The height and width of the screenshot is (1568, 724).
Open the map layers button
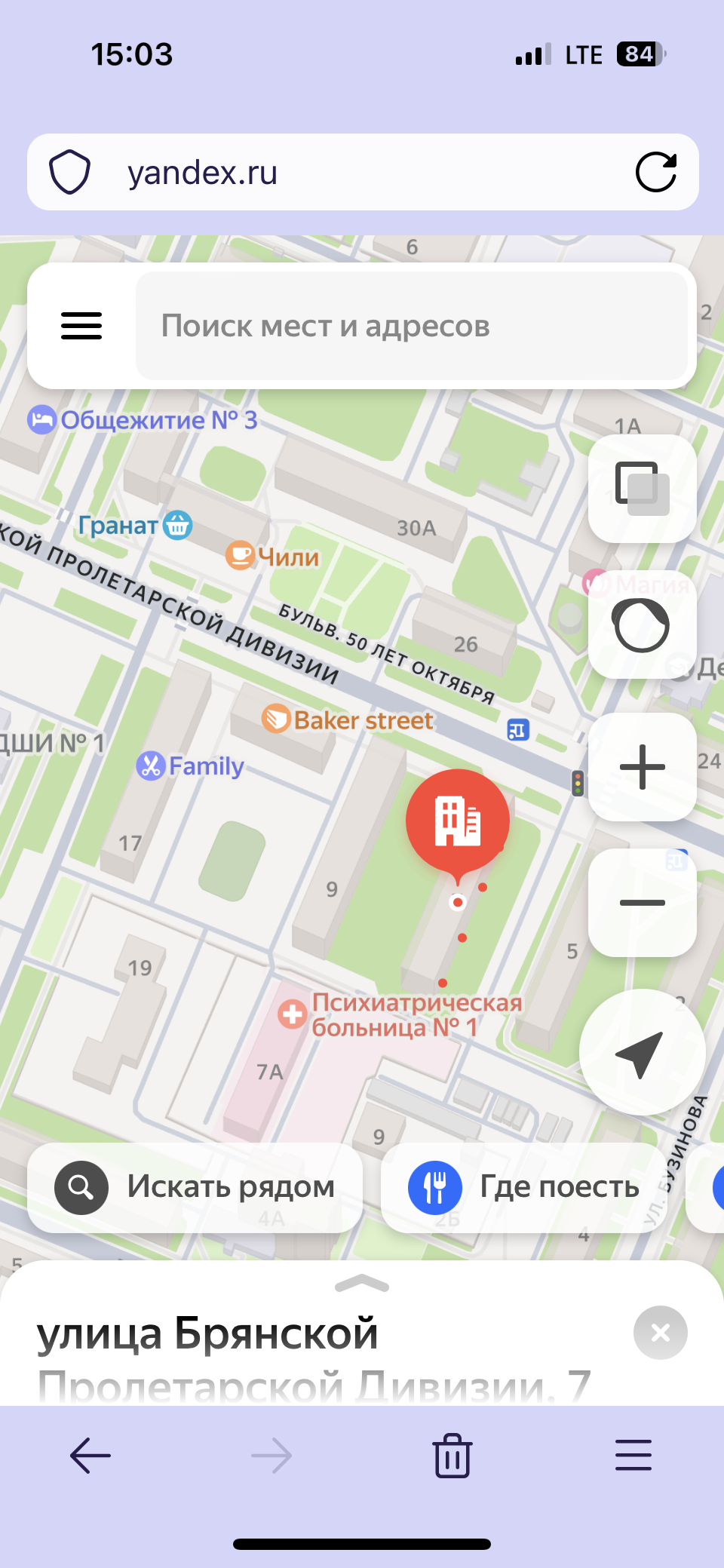click(x=642, y=488)
